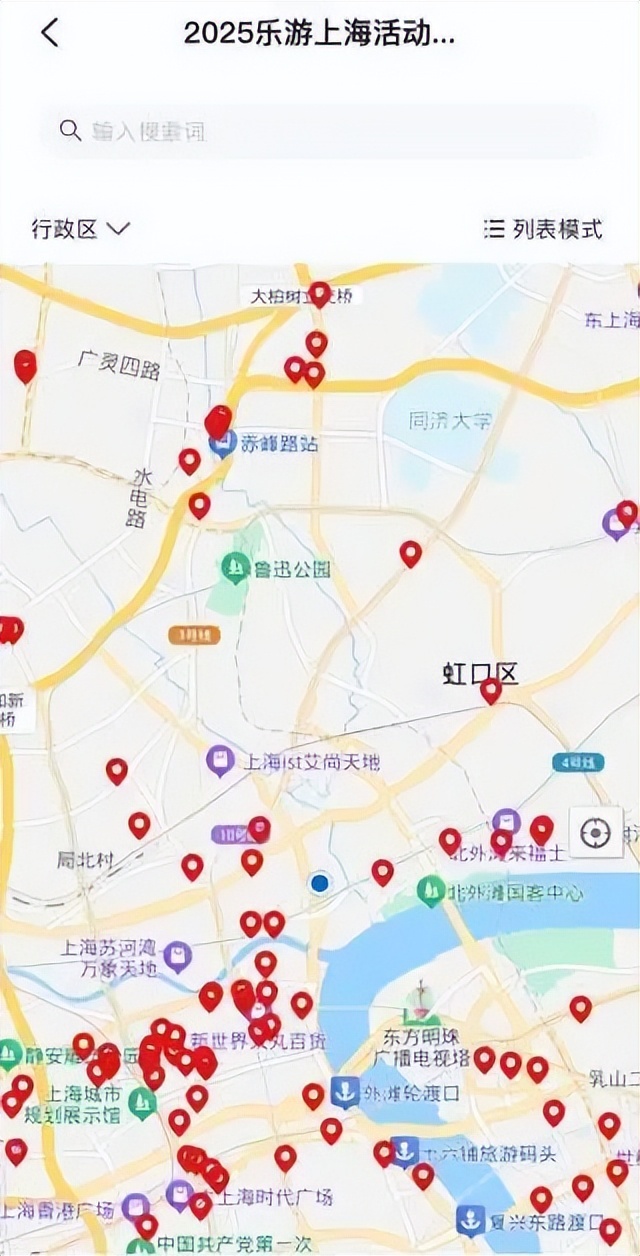This screenshot has width=640, height=1256.
Task: Open the red pin beside 虹口区 label
Action: pyautogui.click(x=490, y=689)
